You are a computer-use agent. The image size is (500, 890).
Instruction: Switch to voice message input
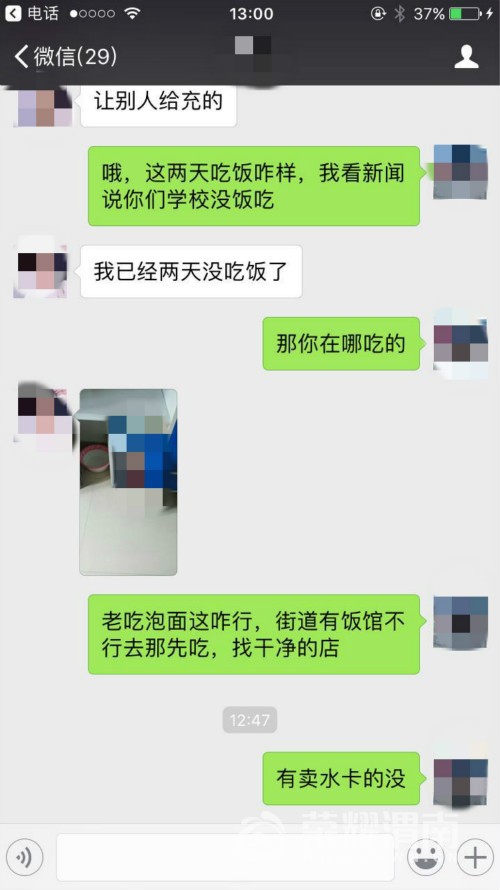pyautogui.click(x=24, y=857)
